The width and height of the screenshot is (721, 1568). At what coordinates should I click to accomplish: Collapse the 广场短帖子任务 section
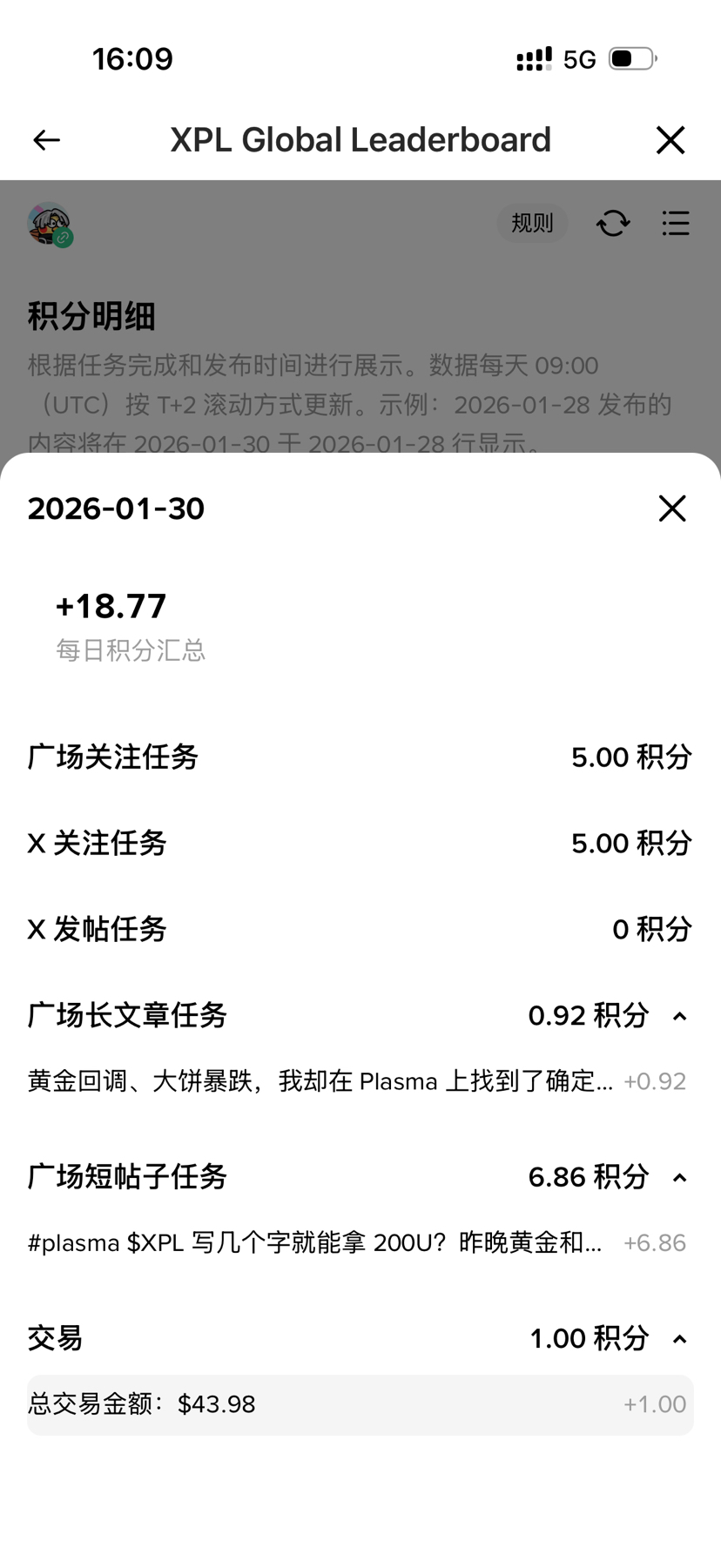point(680,1178)
